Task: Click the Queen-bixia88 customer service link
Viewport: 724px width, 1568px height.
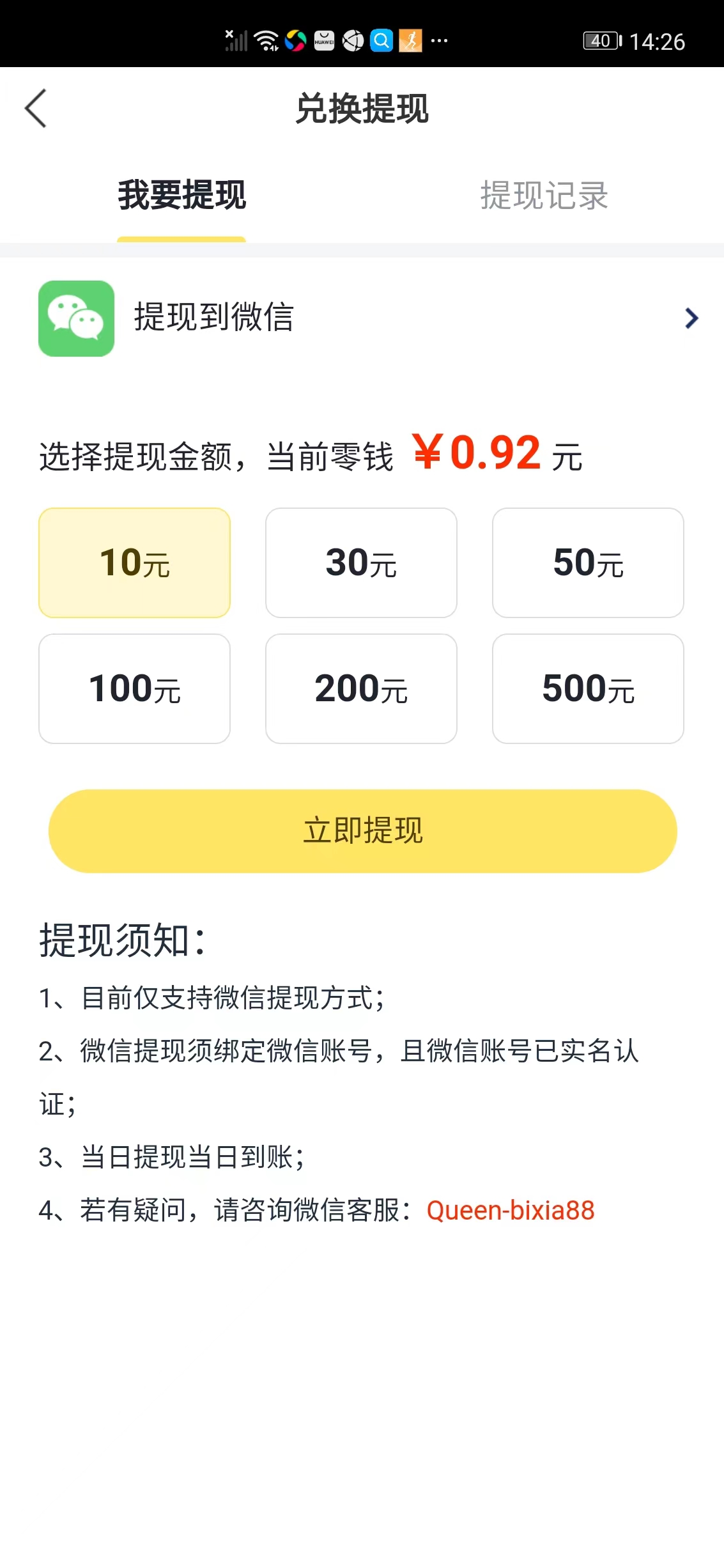Action: [511, 1210]
